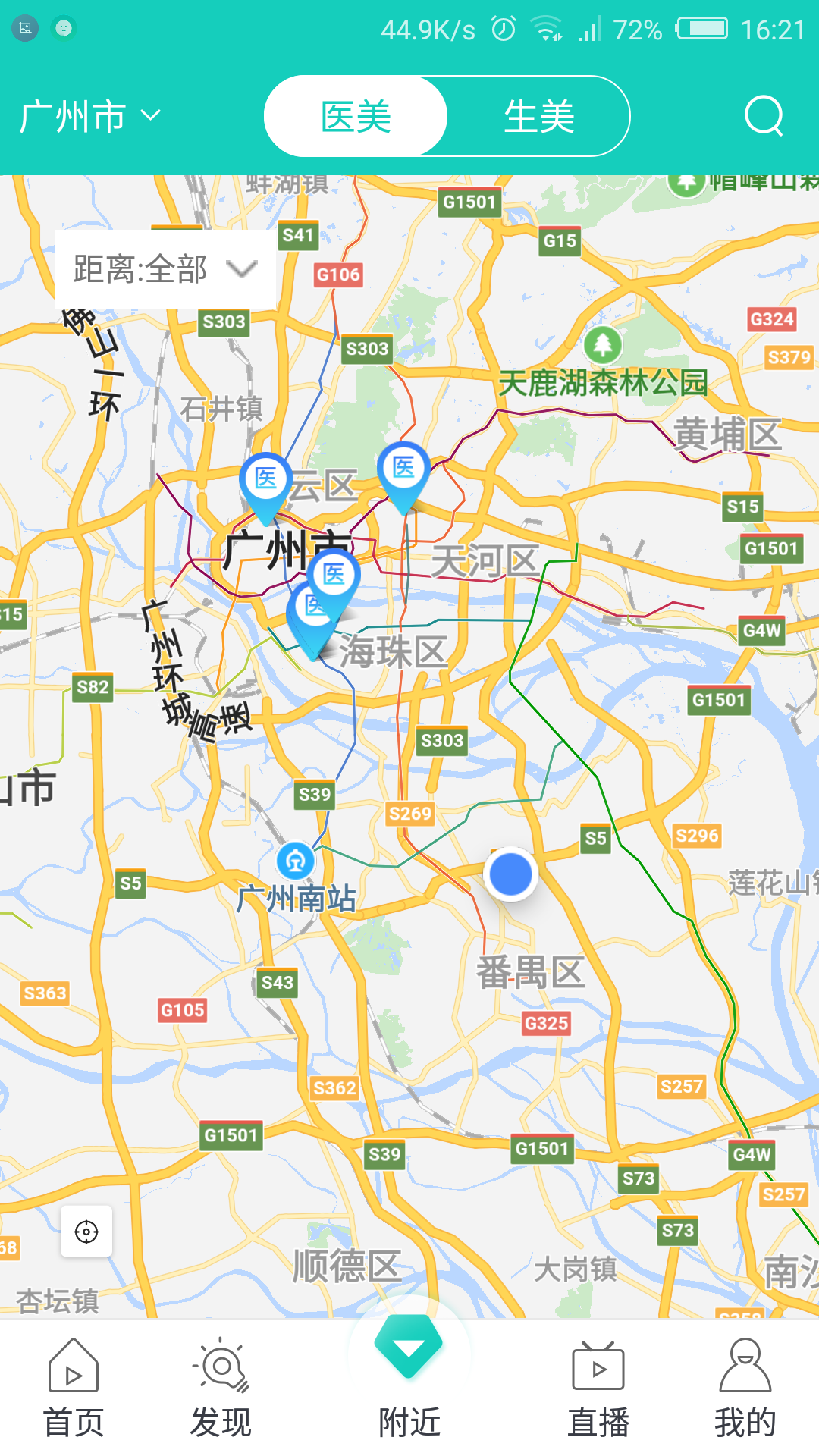This screenshot has height=1456, width=819.
Task: Go to the 首页 tab
Action: [74, 1388]
